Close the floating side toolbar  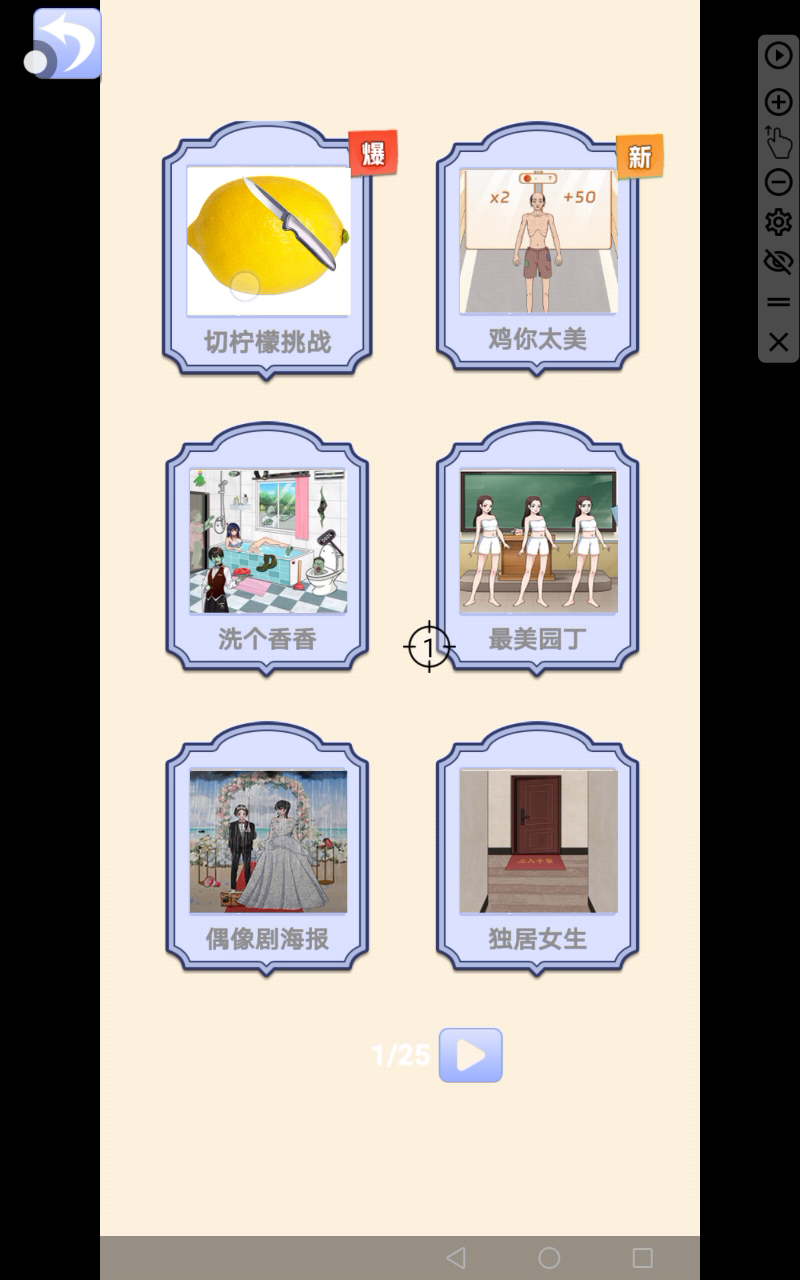[778, 342]
